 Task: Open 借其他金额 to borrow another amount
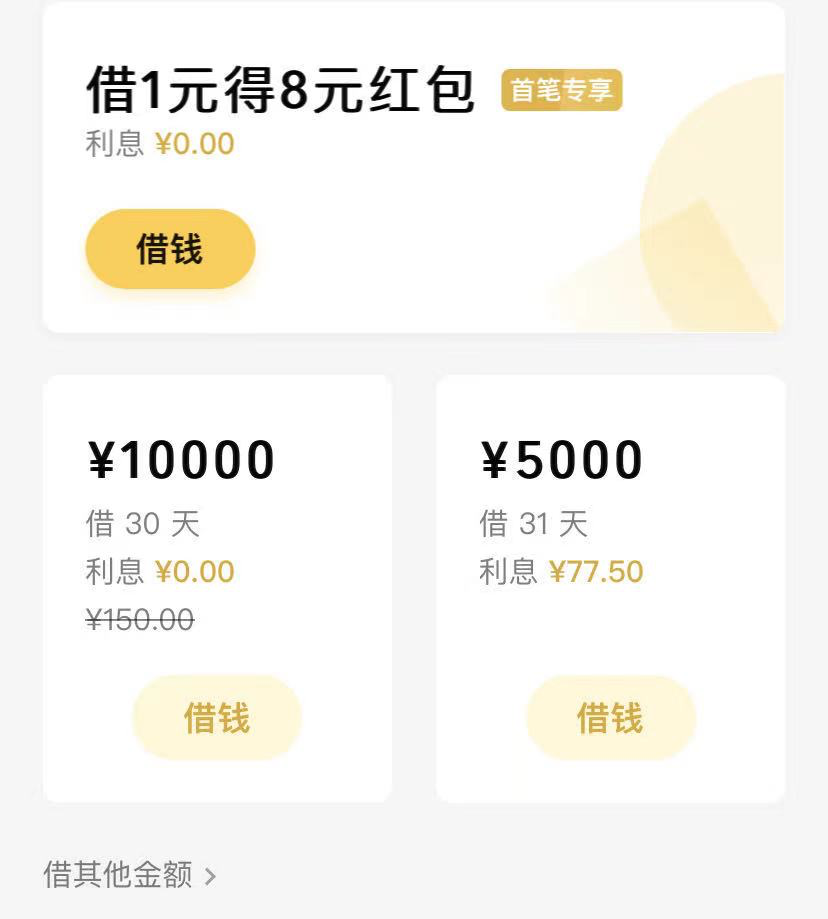point(129,874)
